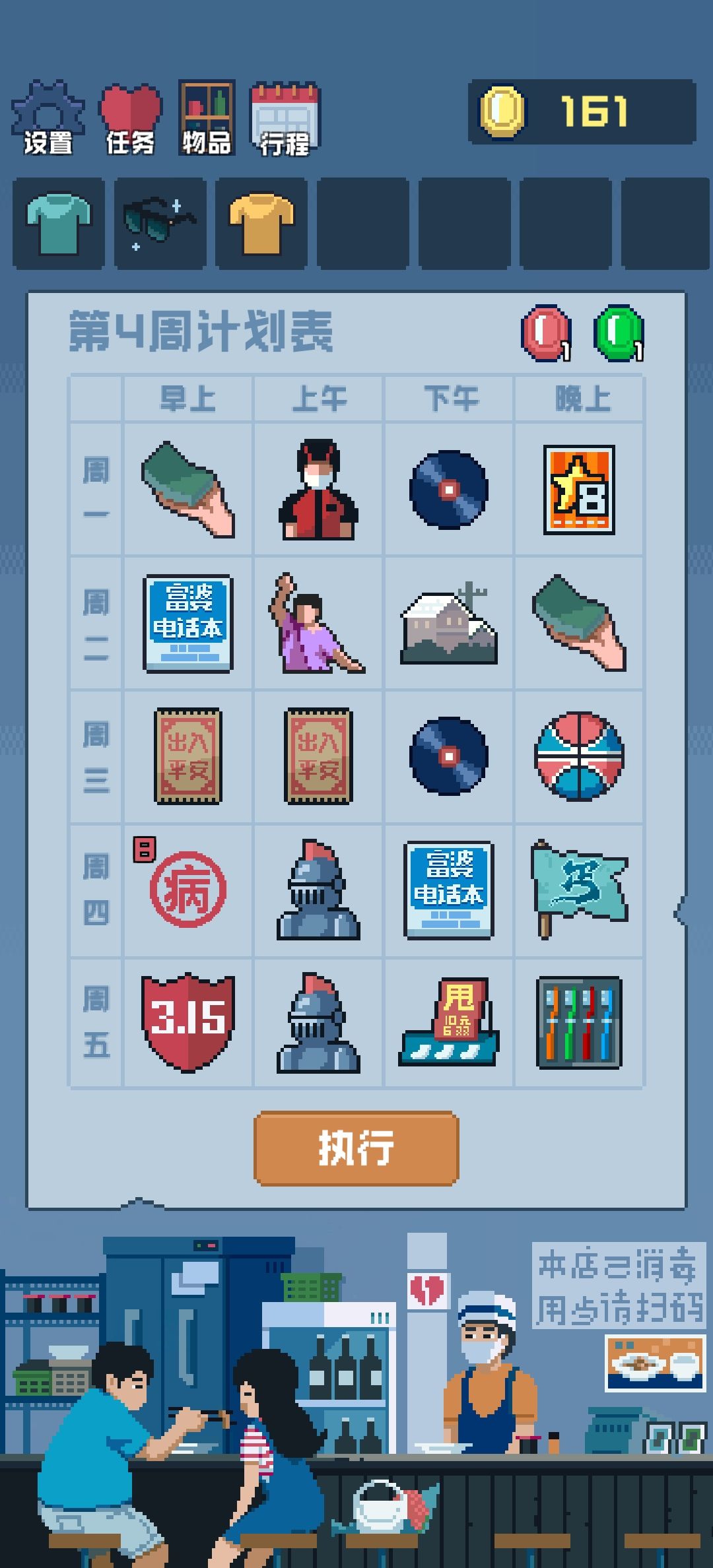
Task: Open Wednesday evening basketball activity
Action: (579, 756)
